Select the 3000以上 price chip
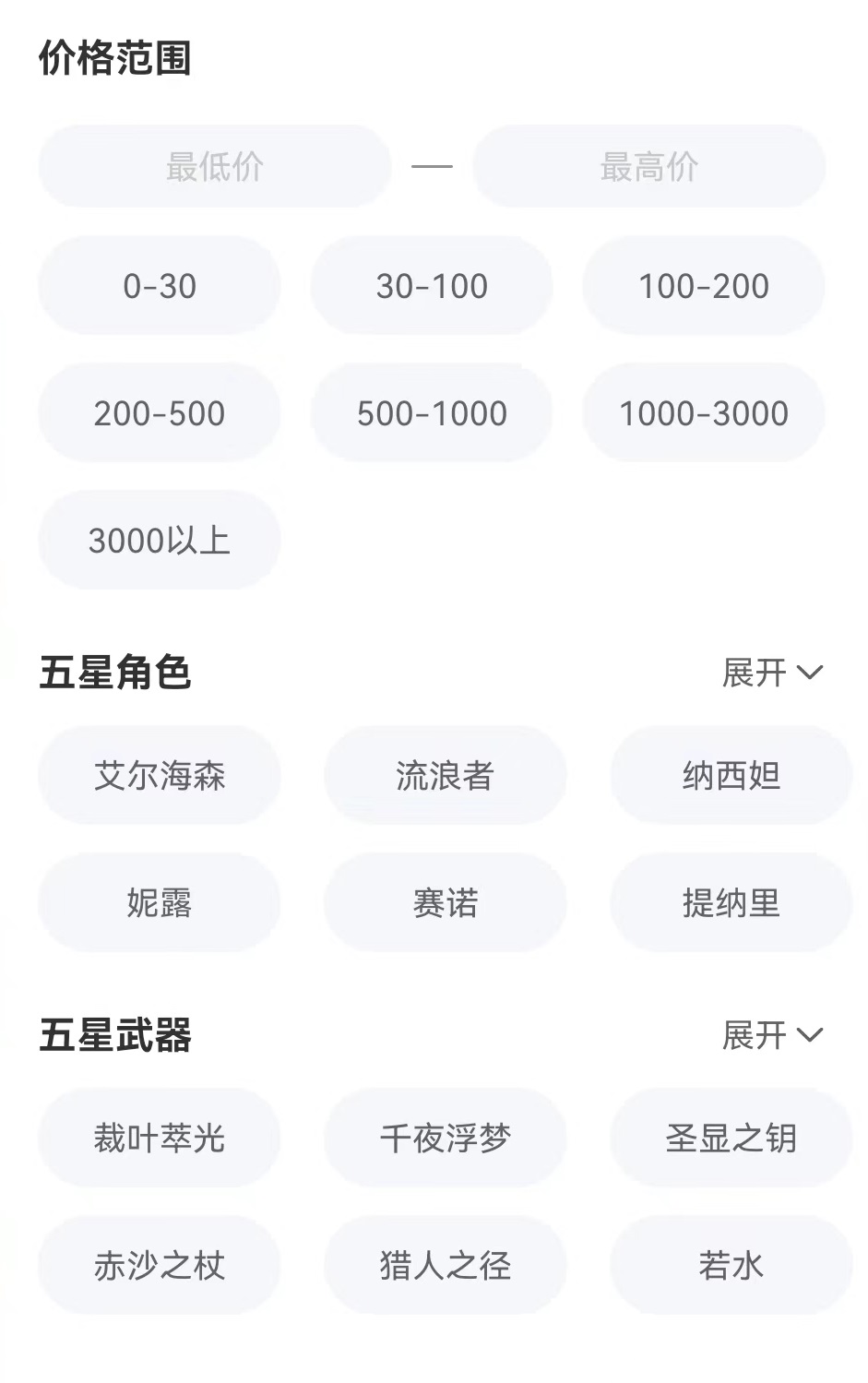Screen dimensions: 868x1383 (160, 541)
